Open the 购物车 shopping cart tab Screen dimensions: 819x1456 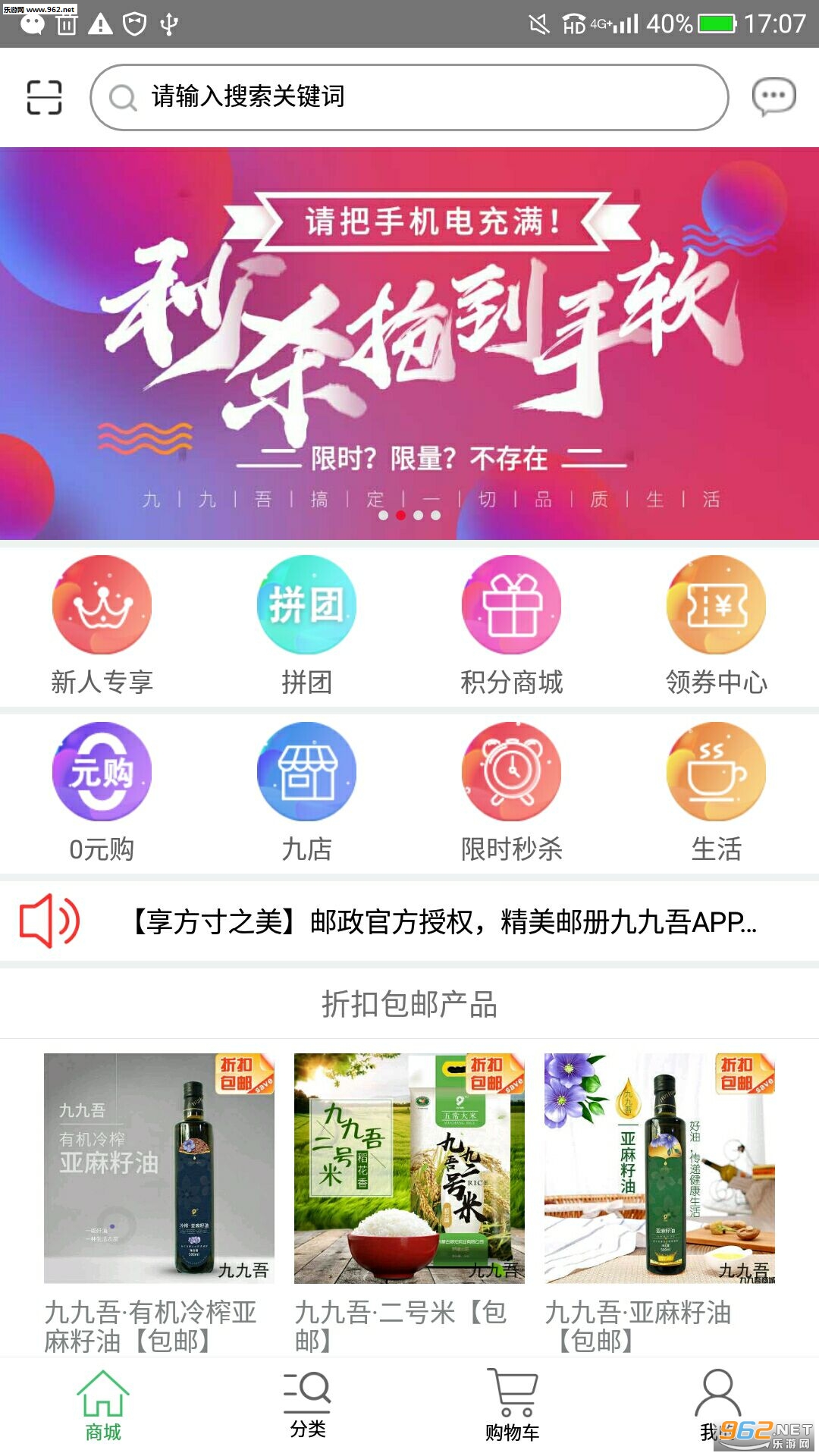tap(512, 1406)
